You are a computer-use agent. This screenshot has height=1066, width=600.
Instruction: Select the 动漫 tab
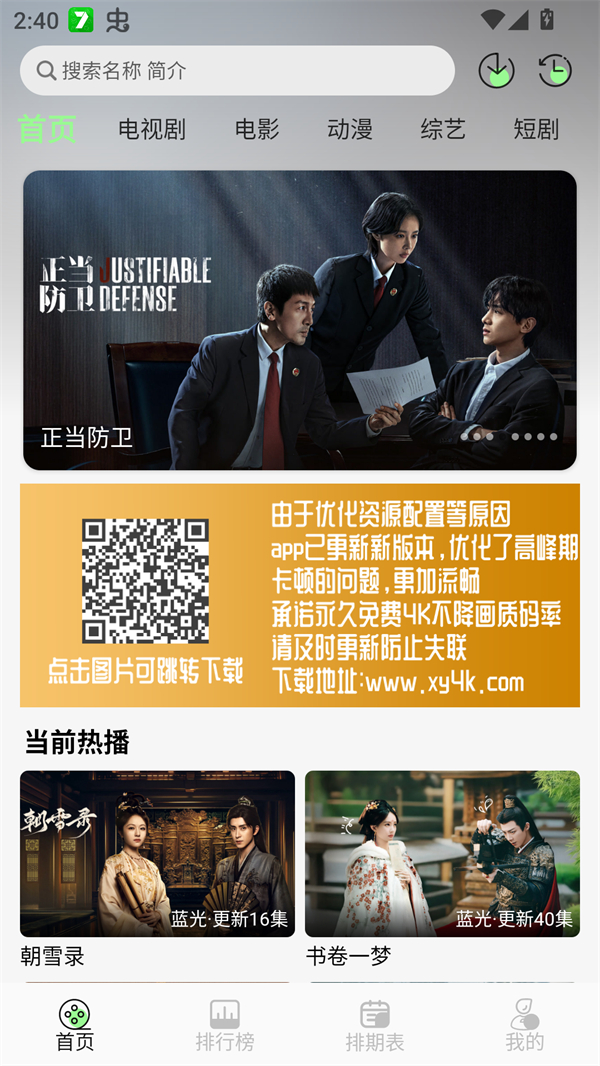coord(350,129)
